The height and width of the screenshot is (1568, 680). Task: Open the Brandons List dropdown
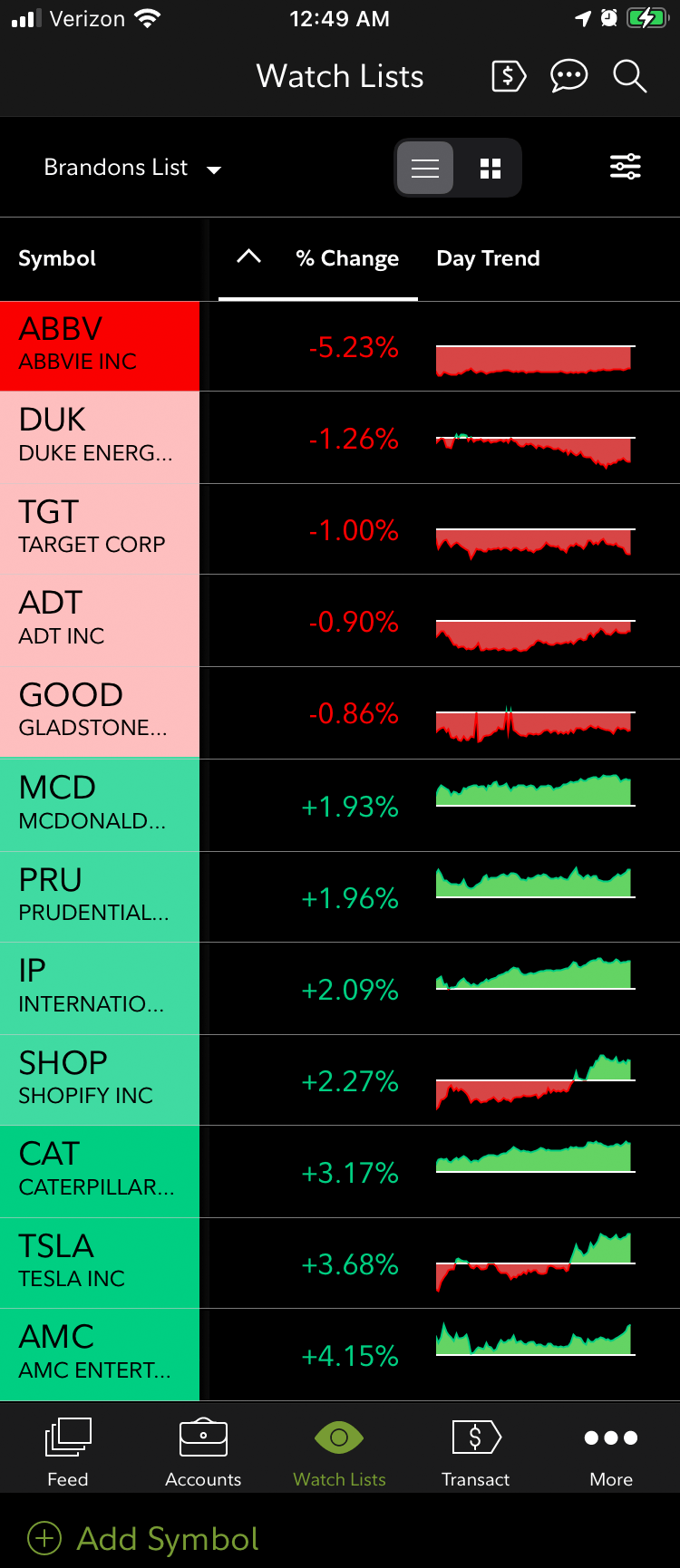(x=133, y=167)
